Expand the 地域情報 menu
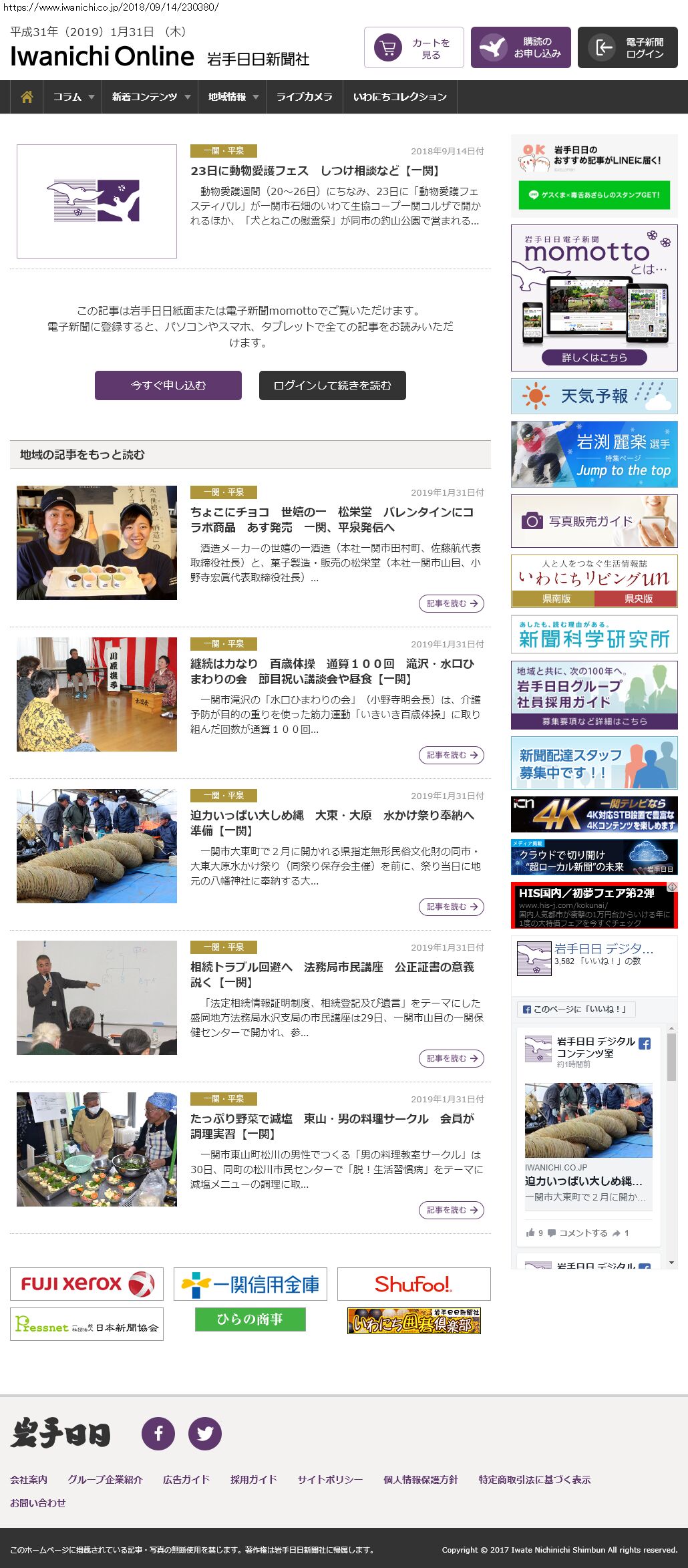The image size is (688, 1568). tap(232, 97)
